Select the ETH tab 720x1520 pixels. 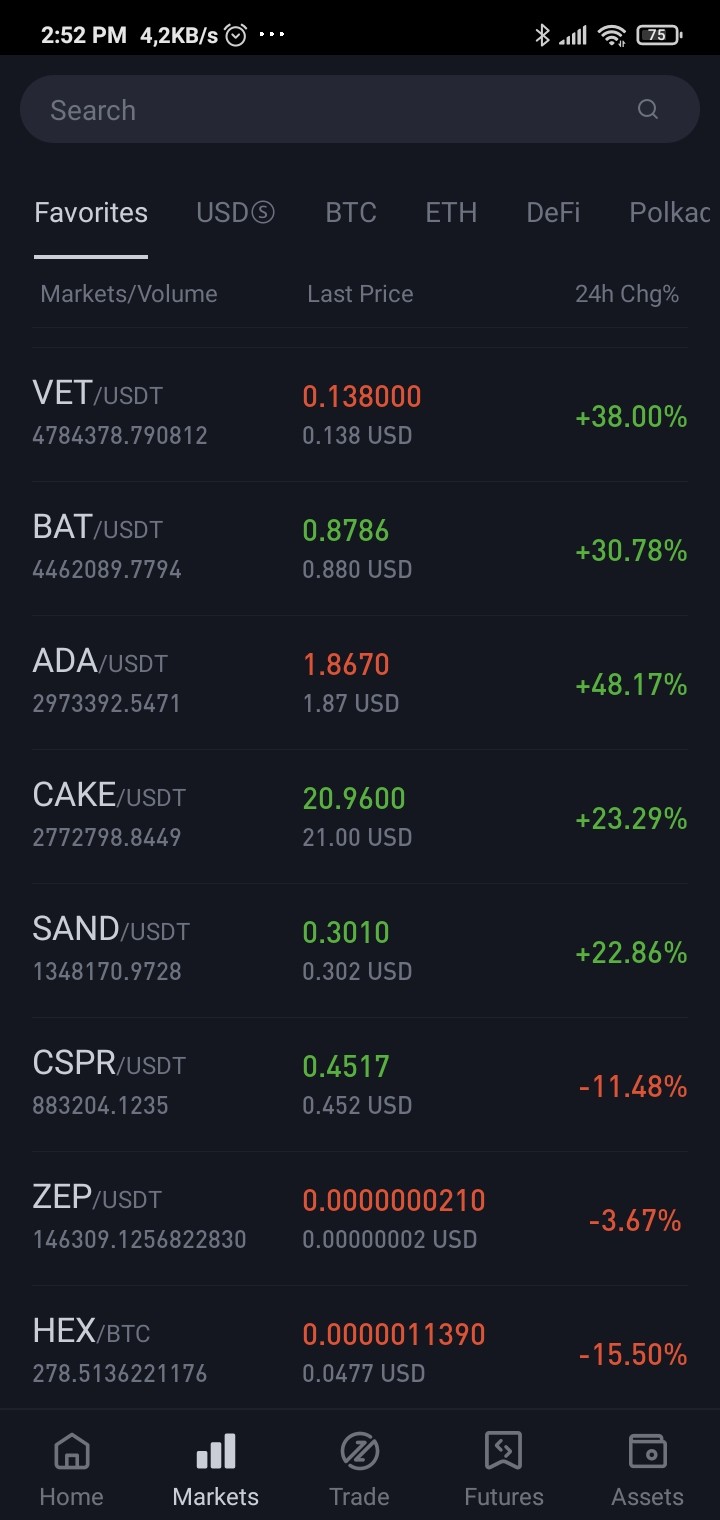451,212
